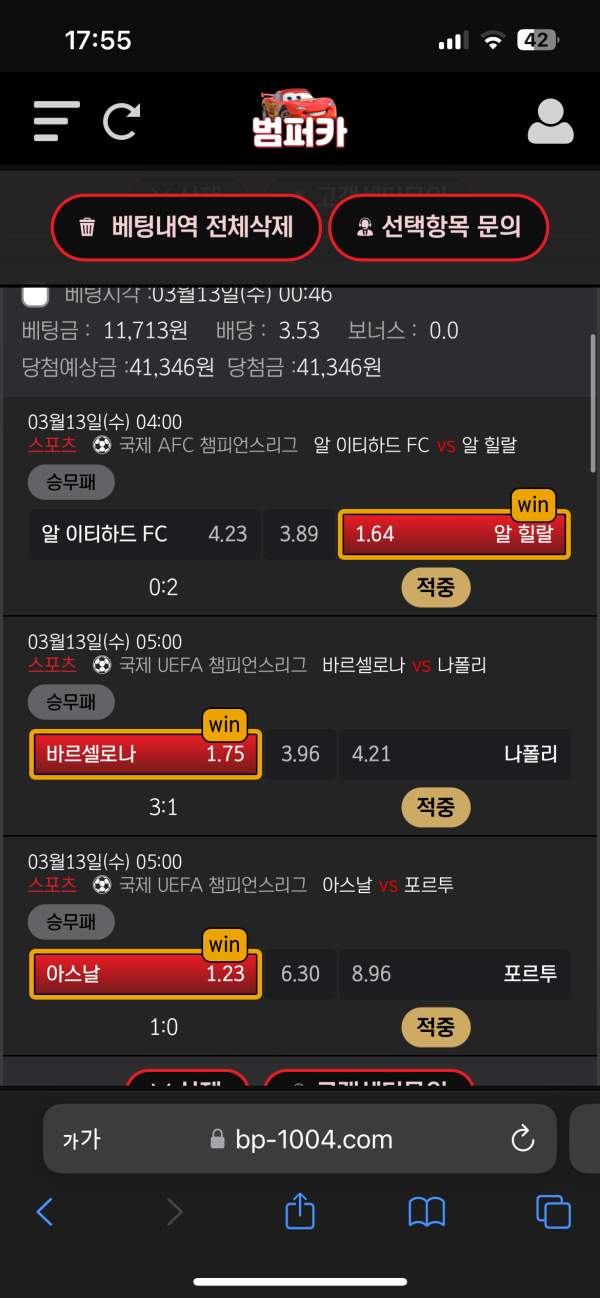Open the hamburger menu
Viewport: 600px width, 1298px height.
point(56,121)
